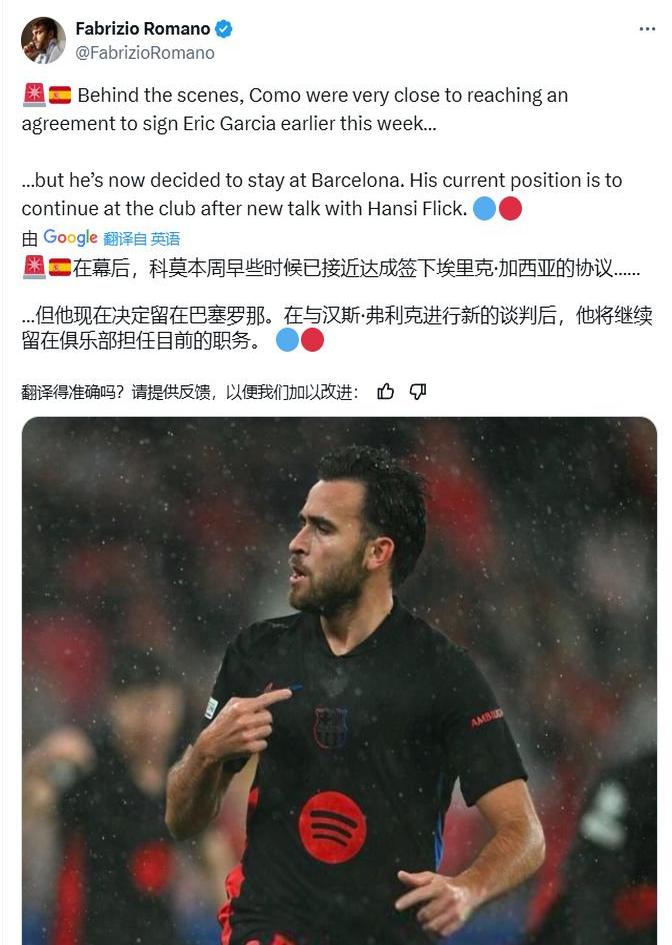Open Fabrizio Romano's profile avatar
672x945 pixels.
click(x=43, y=40)
